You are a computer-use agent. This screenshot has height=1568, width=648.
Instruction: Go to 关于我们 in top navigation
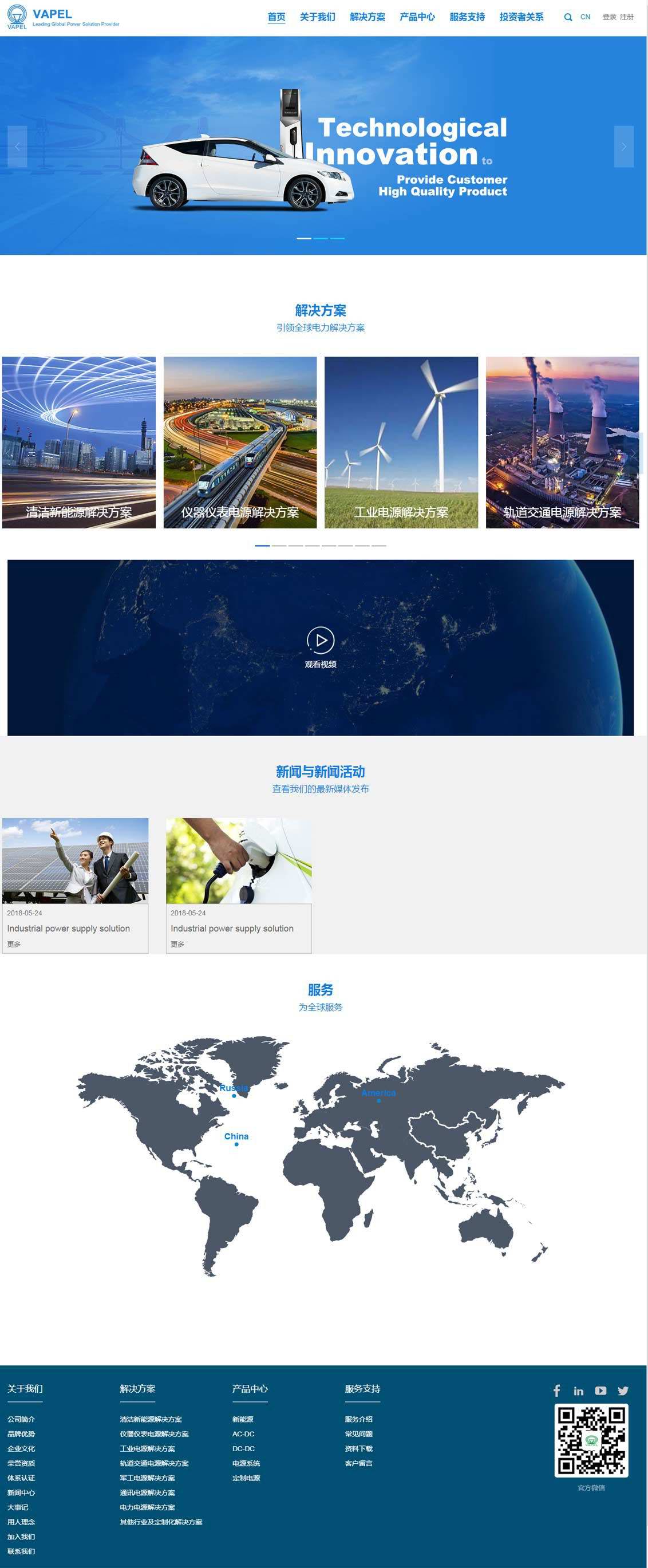pyautogui.click(x=318, y=17)
